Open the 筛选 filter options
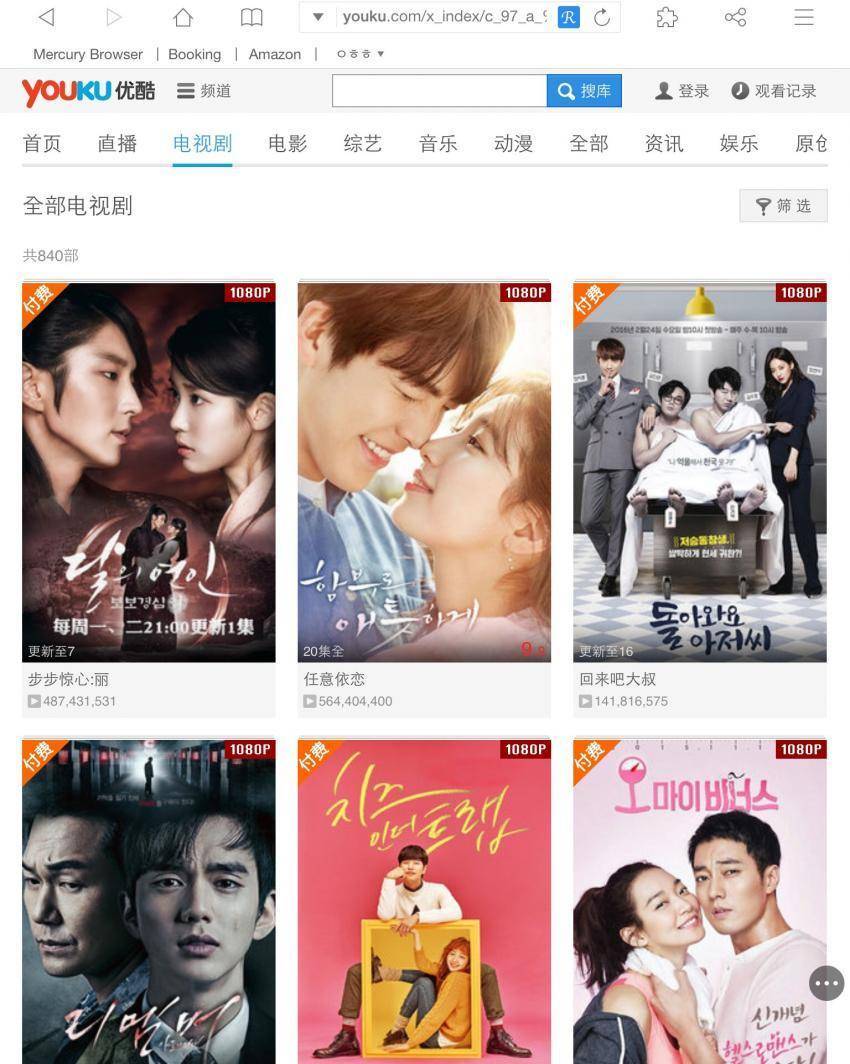850x1064 pixels. (x=783, y=206)
